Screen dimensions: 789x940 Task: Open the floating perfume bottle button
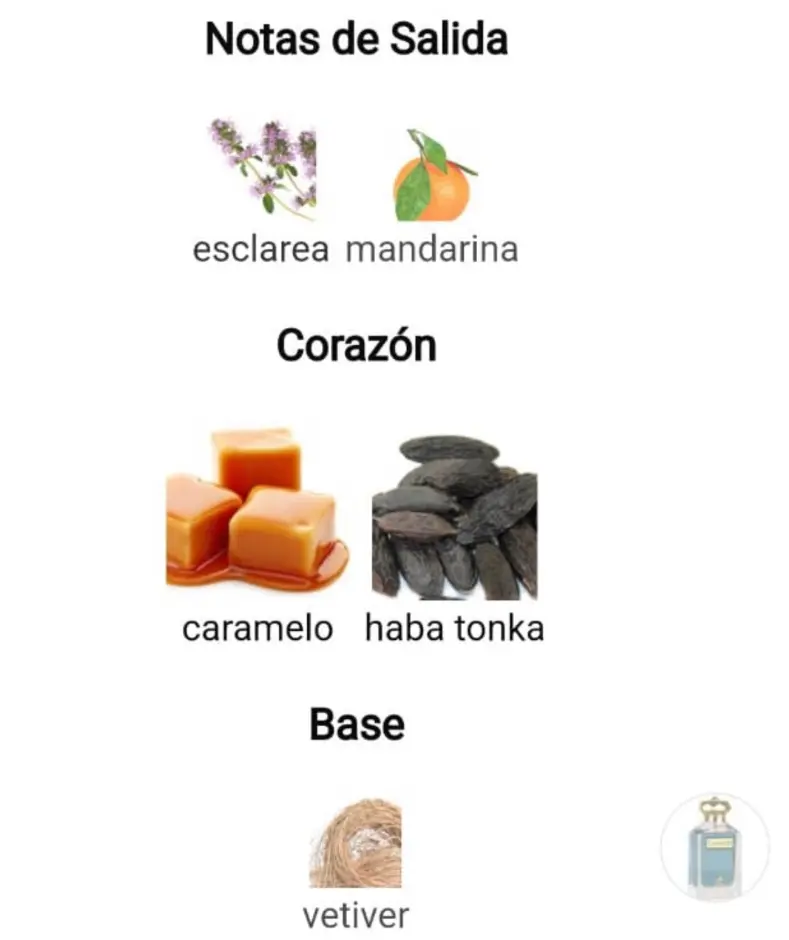(715, 848)
